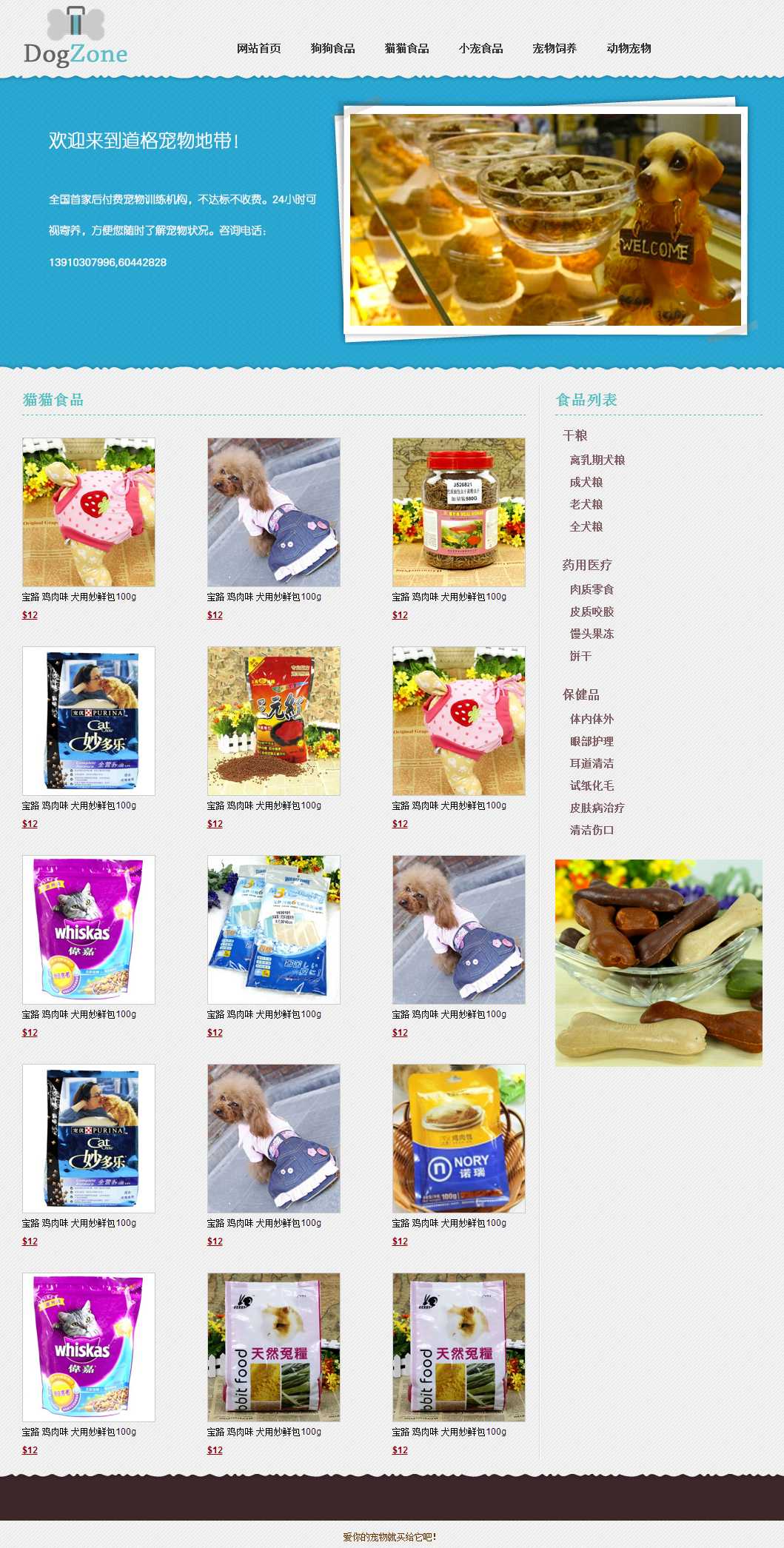Go to 狗狗食品 section
The image size is (784, 1548).
[332, 48]
